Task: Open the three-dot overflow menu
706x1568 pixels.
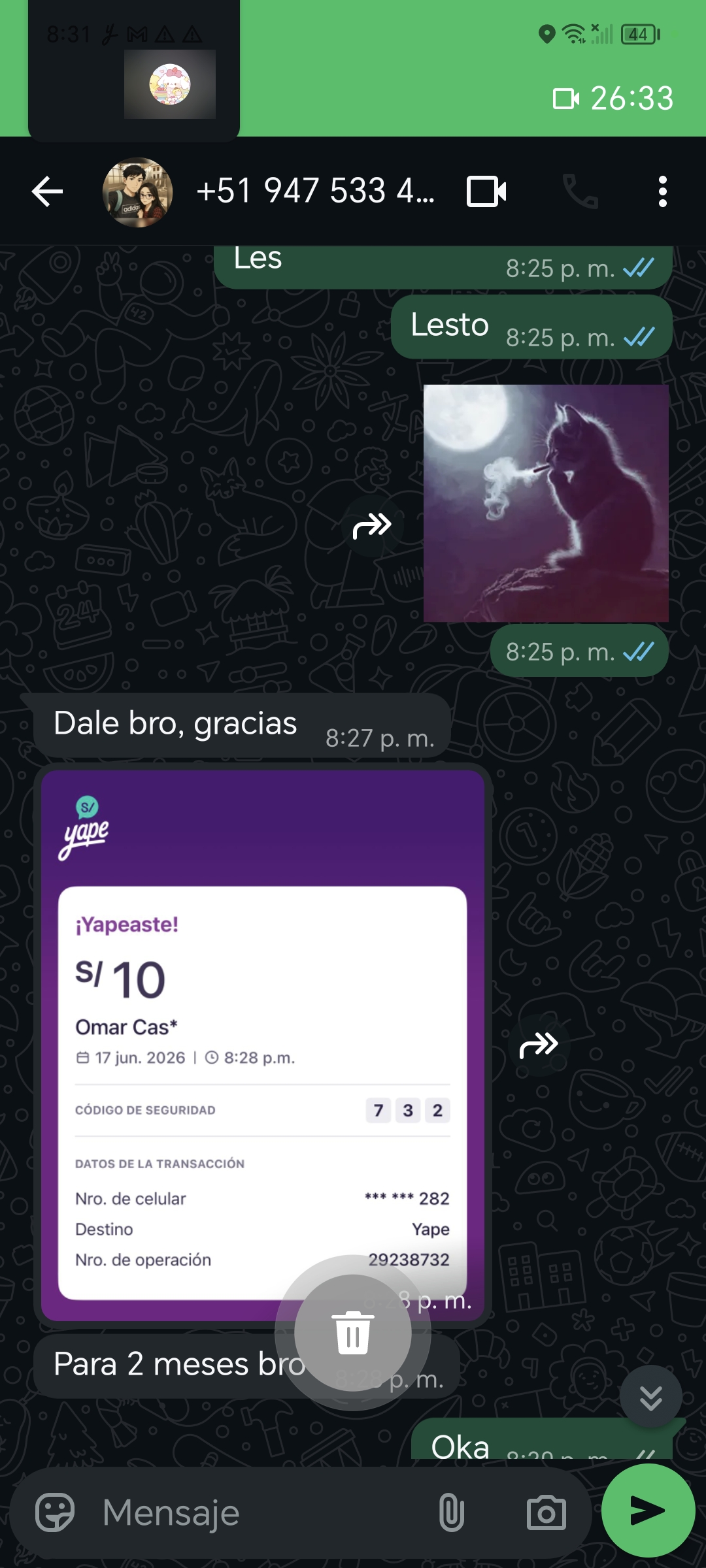Action: pyautogui.click(x=663, y=191)
